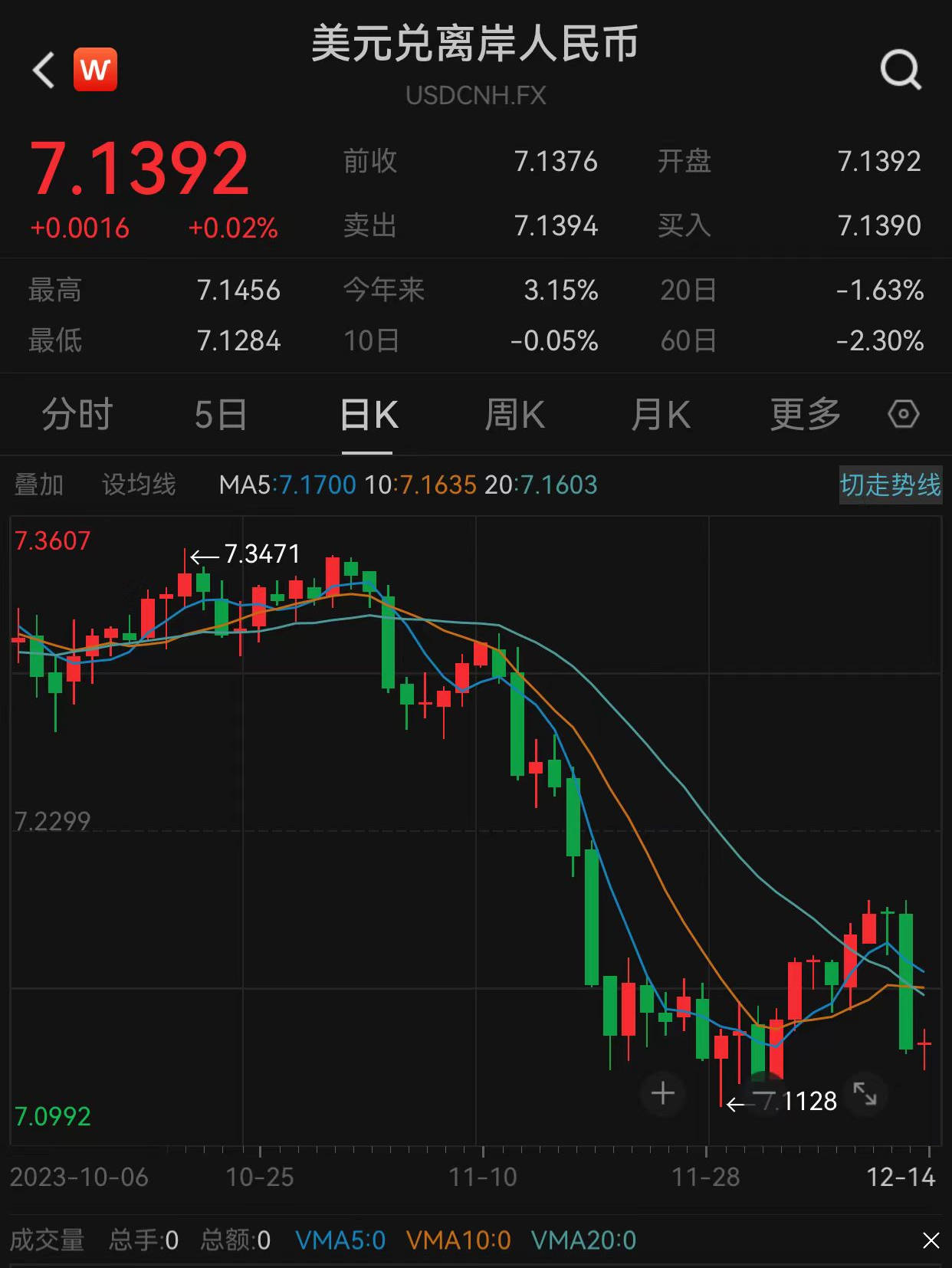Zoom out the chart with minus button
The height and width of the screenshot is (1268, 952).
(763, 1093)
